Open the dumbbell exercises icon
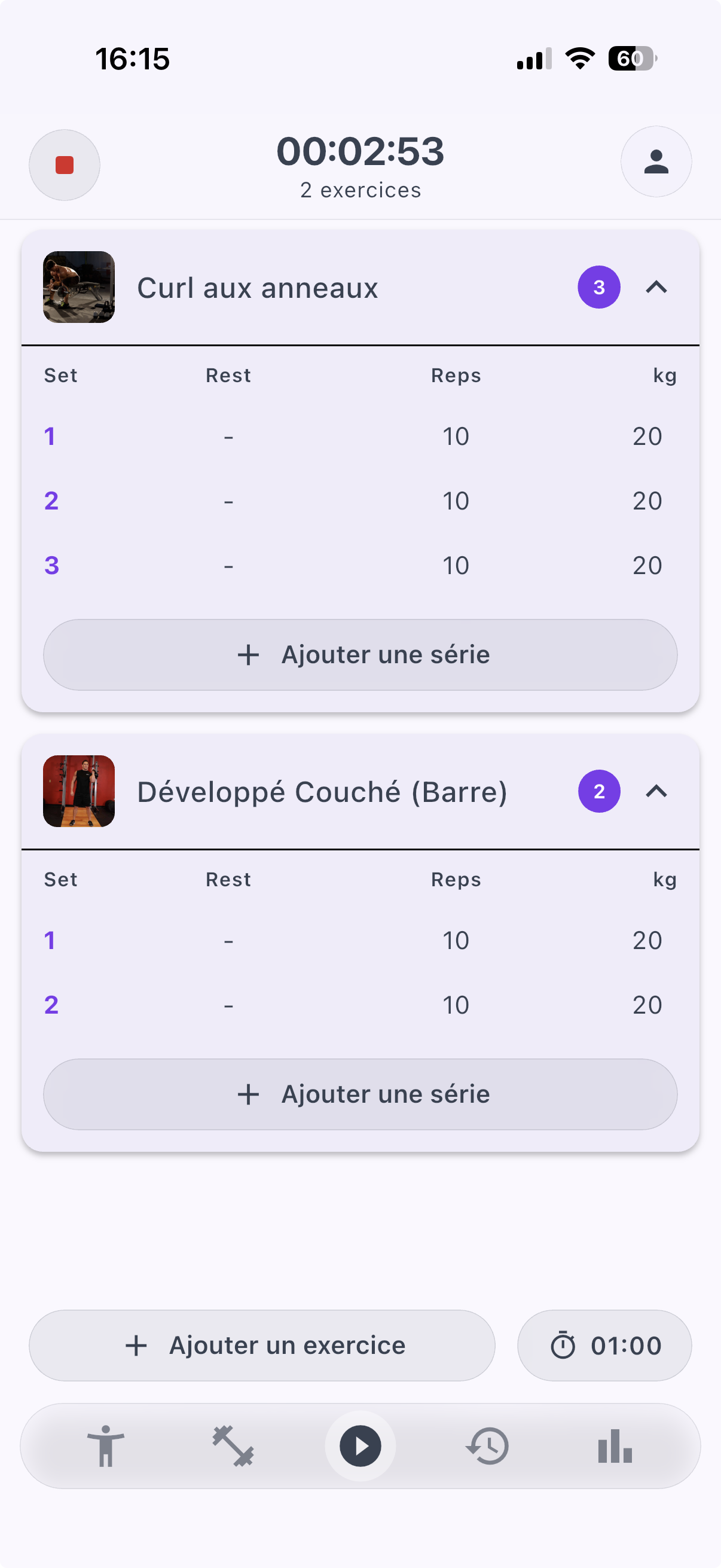The width and height of the screenshot is (721, 1568). [233, 1445]
